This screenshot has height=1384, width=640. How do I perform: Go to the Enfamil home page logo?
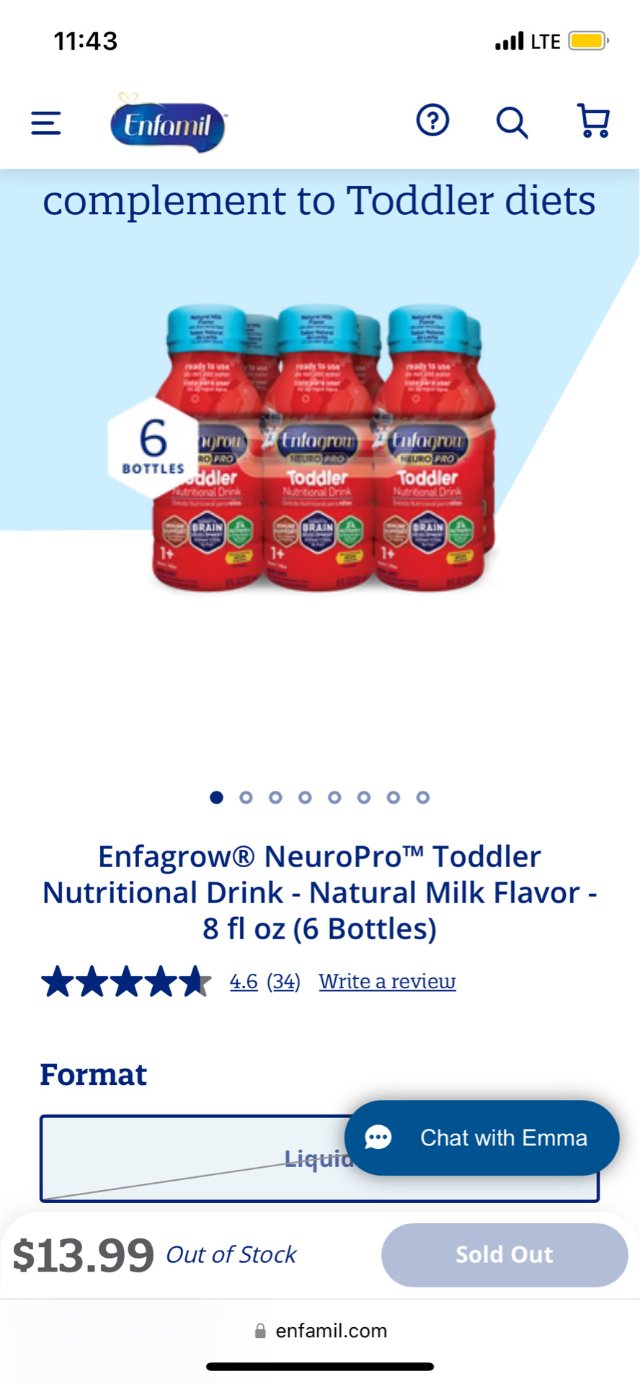click(168, 125)
